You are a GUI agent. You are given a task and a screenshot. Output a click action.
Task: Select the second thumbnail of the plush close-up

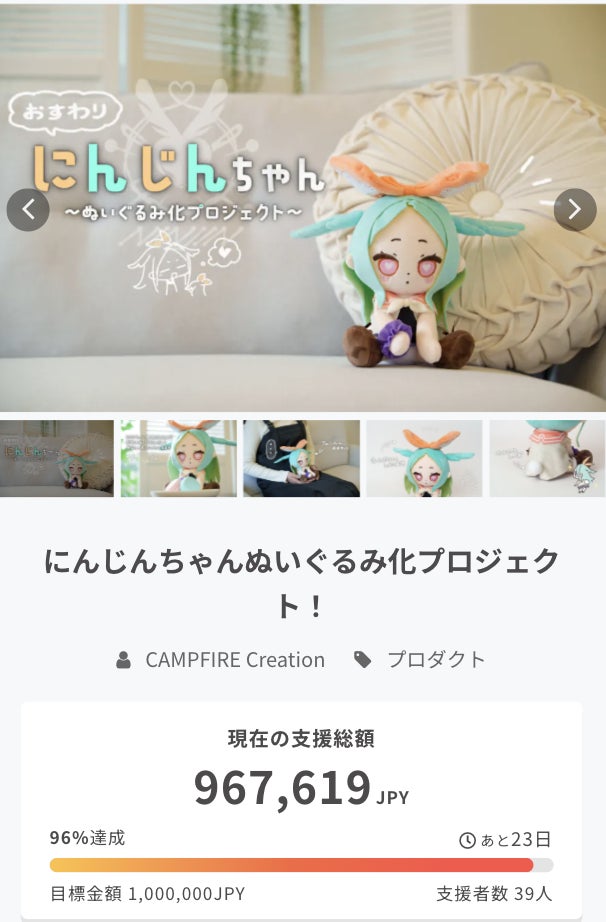pos(179,459)
